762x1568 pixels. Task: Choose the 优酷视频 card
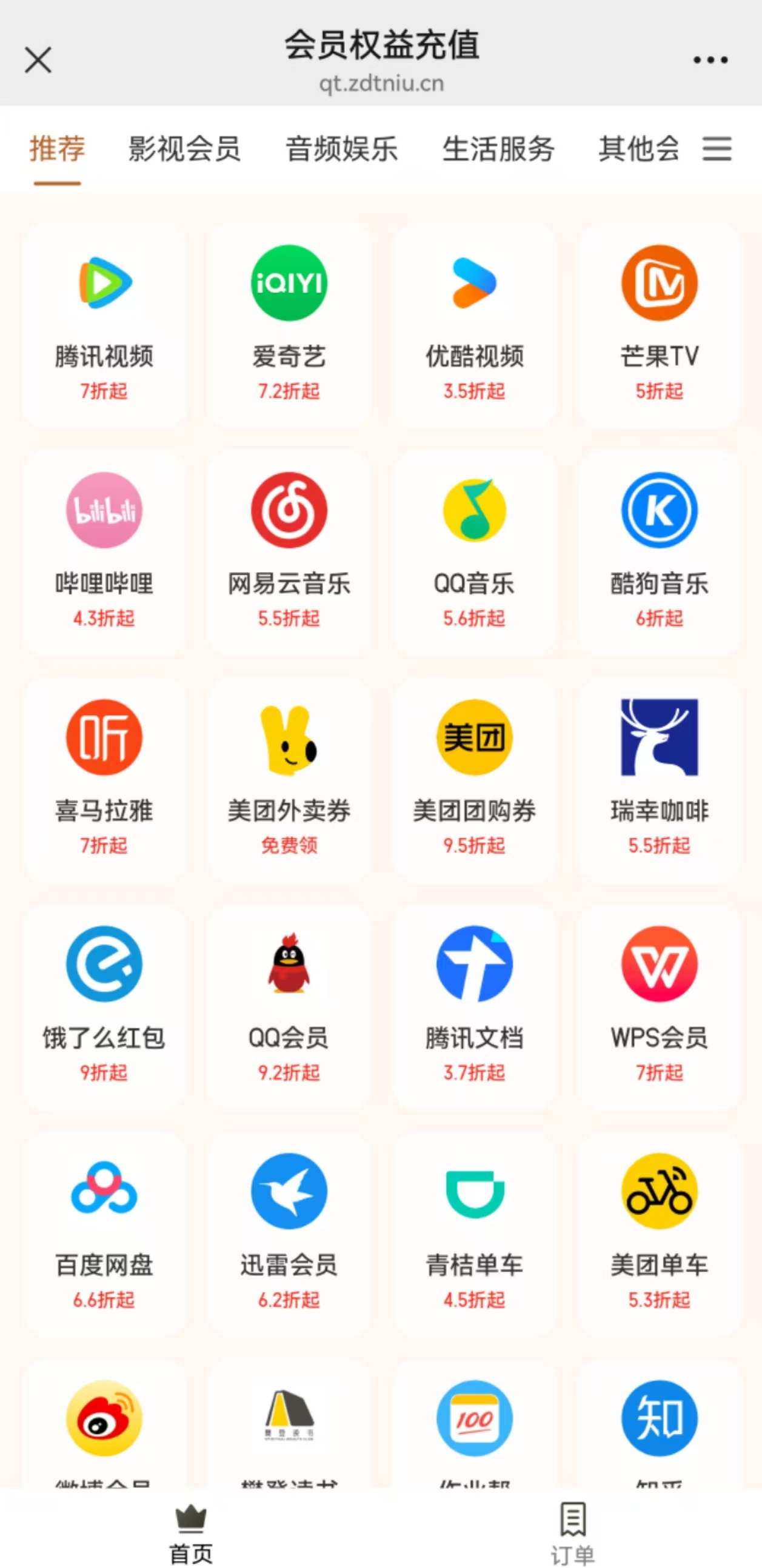(475, 324)
